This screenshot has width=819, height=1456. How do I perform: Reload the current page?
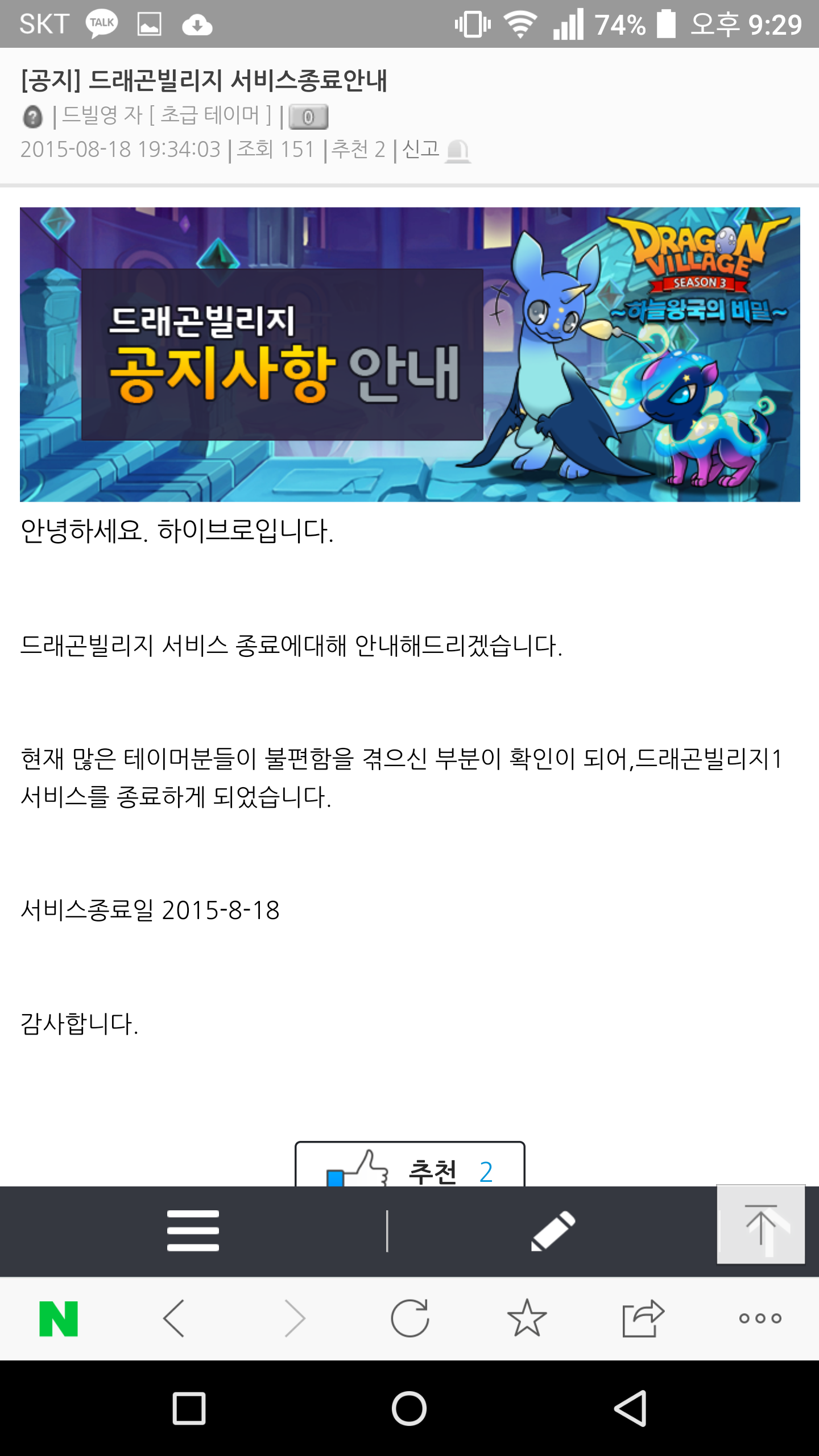pos(409,1318)
